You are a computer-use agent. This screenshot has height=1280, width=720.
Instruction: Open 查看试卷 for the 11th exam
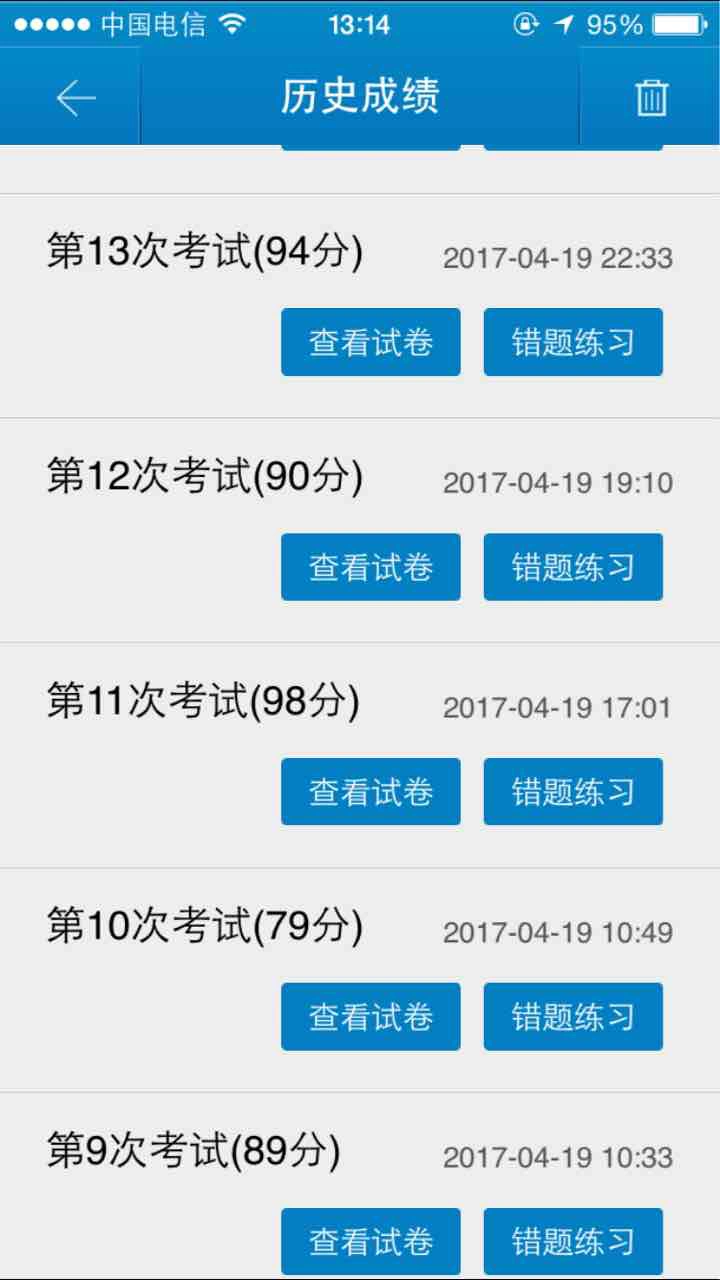371,792
